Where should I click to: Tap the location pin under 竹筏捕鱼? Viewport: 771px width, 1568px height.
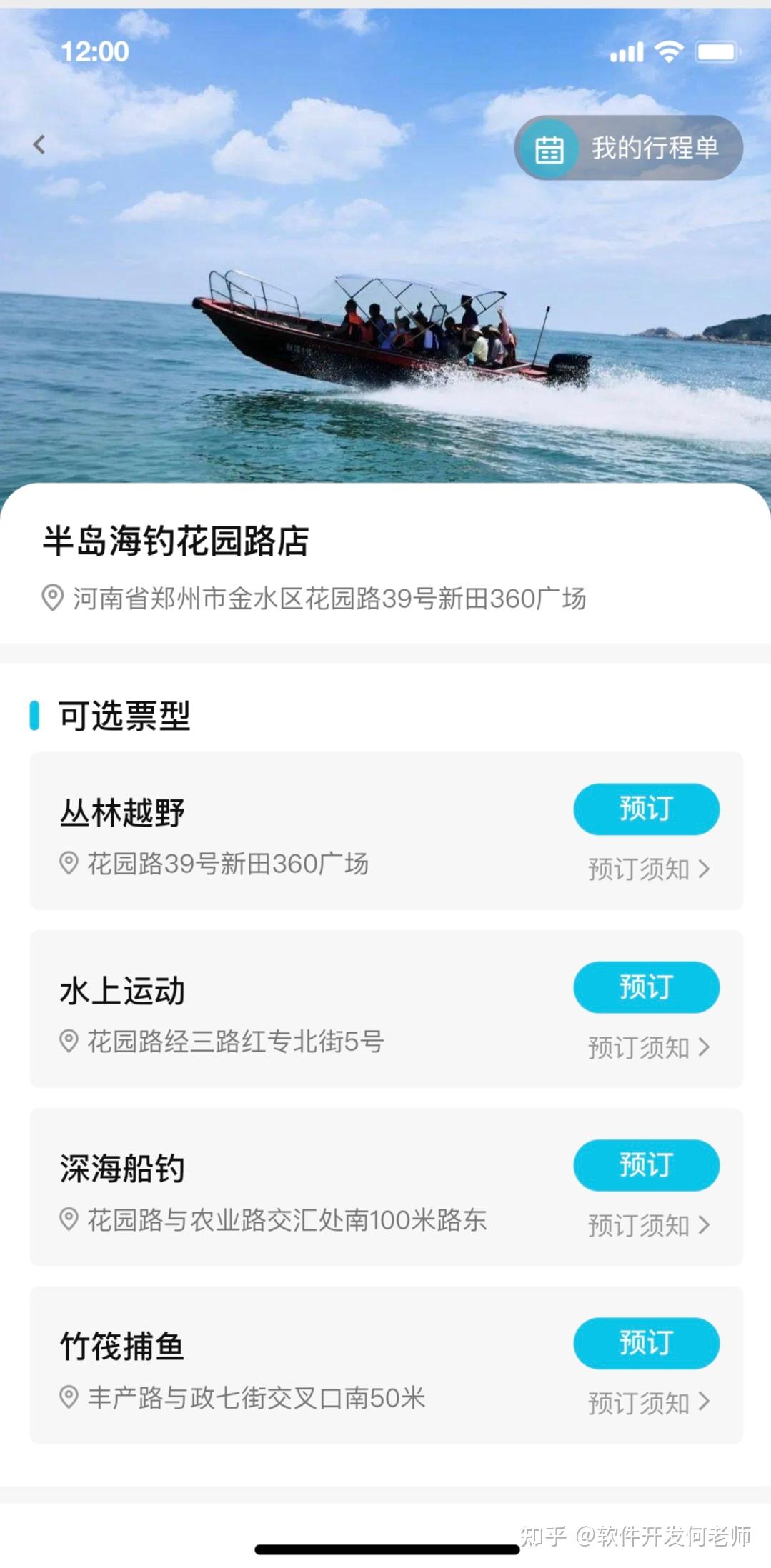click(x=69, y=1399)
